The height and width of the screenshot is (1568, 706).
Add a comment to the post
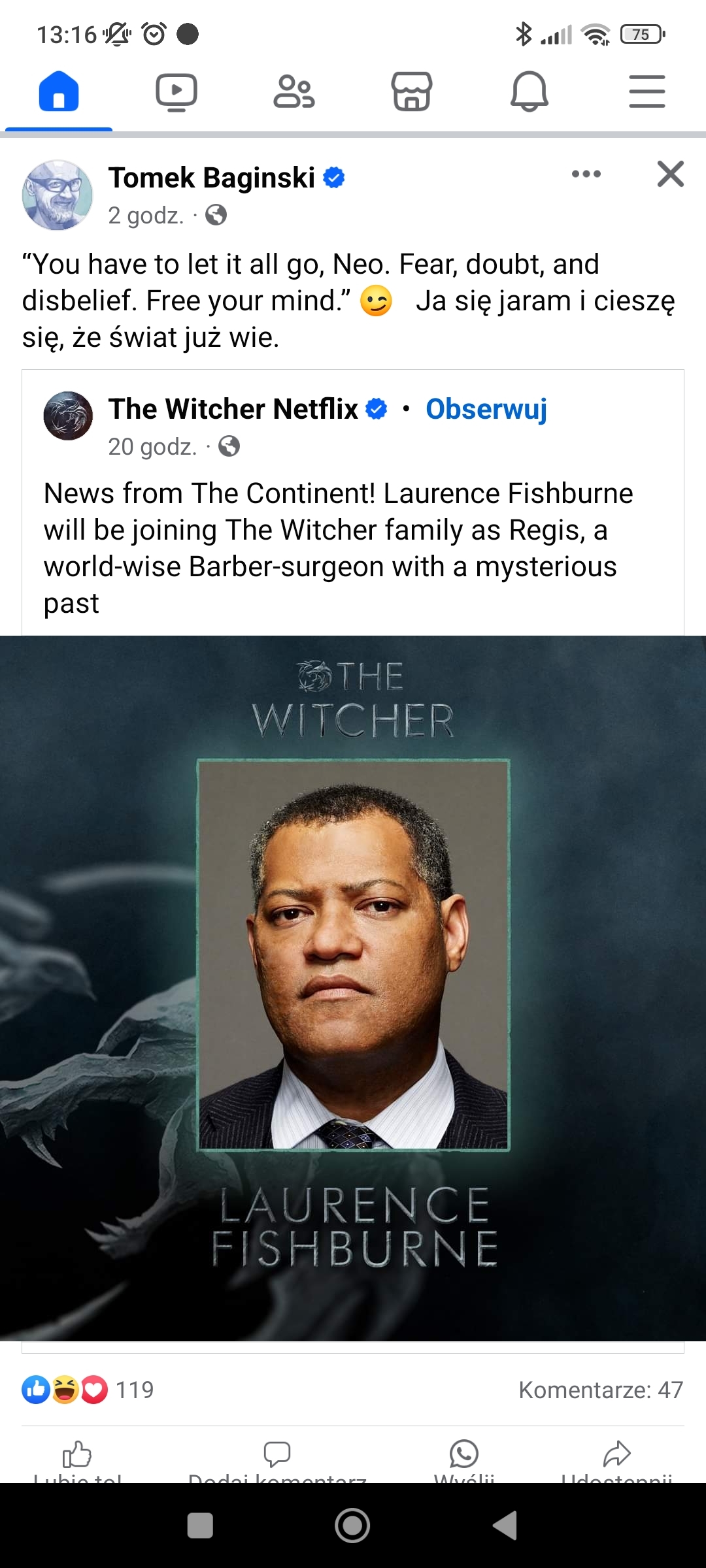[x=277, y=1457]
